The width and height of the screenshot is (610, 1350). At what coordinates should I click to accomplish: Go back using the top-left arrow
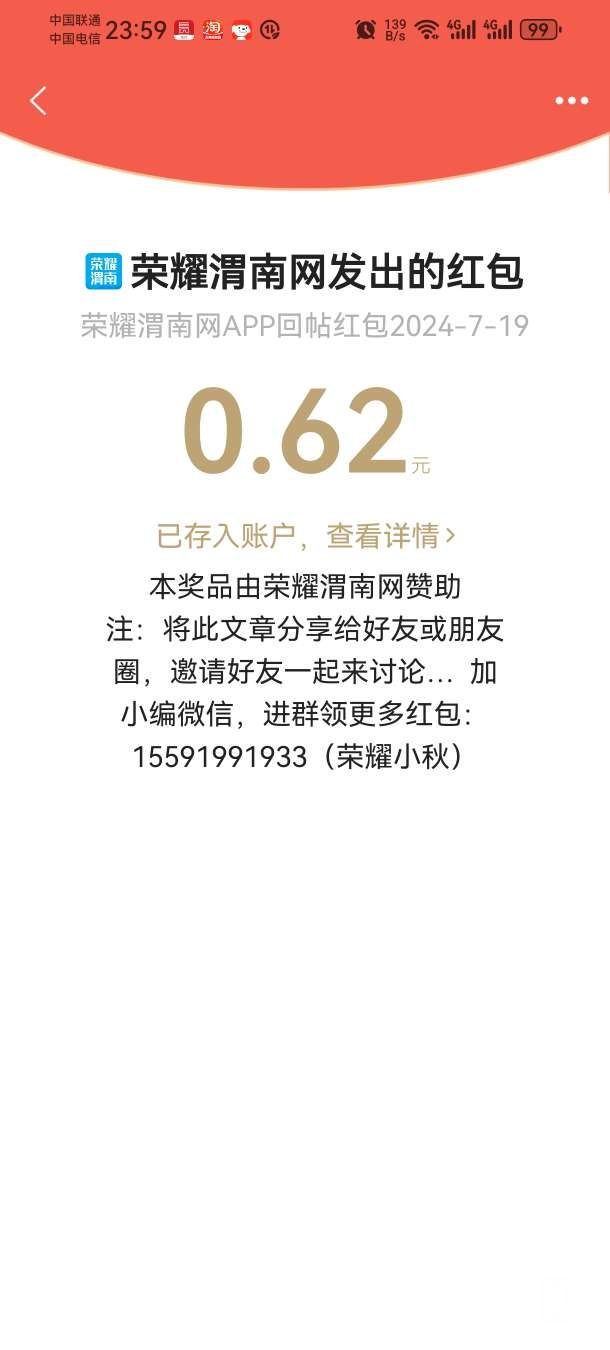click(x=38, y=101)
